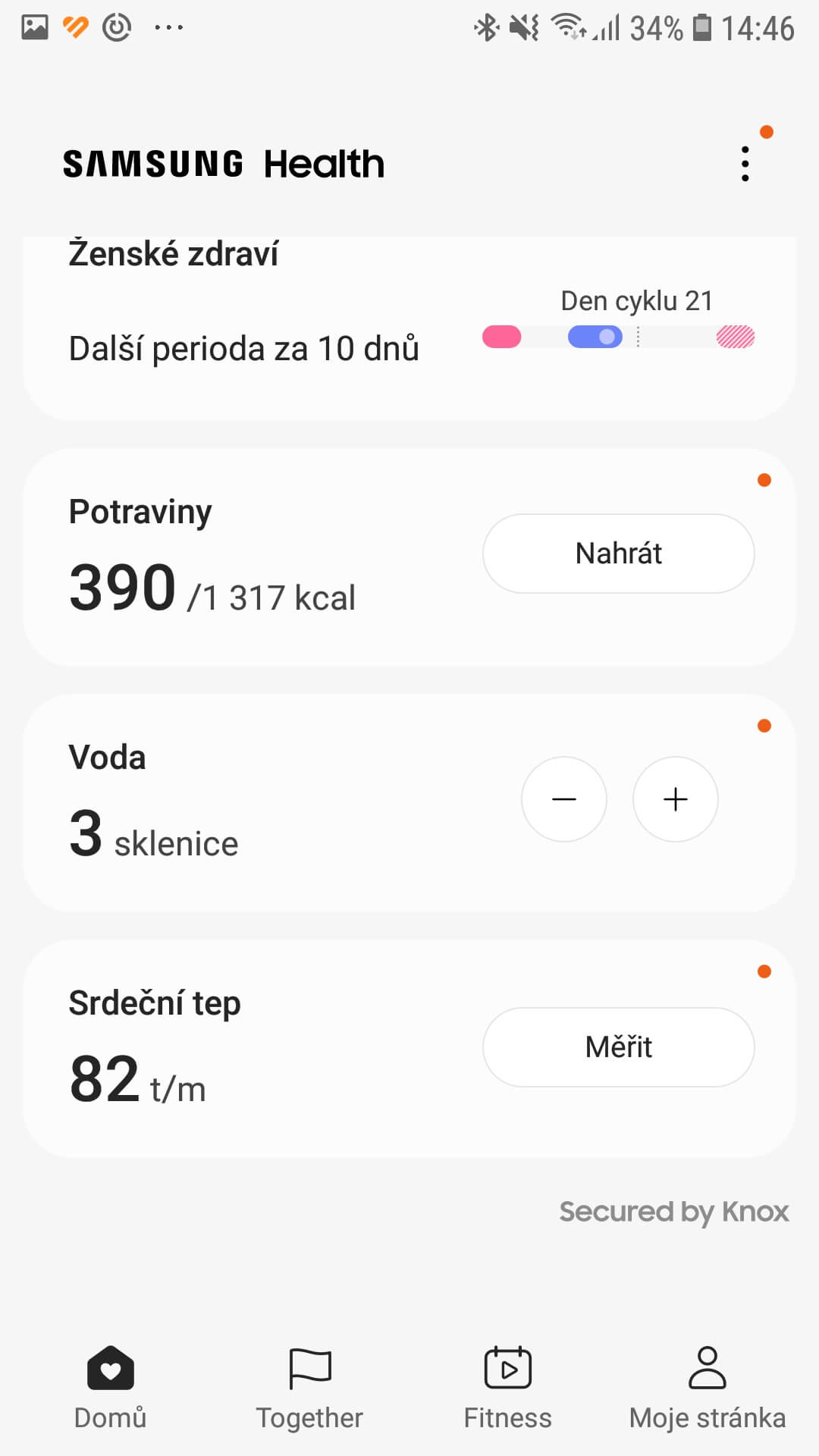Switch to the Fitness tab
The height and width of the screenshot is (1456, 819).
(x=508, y=1387)
